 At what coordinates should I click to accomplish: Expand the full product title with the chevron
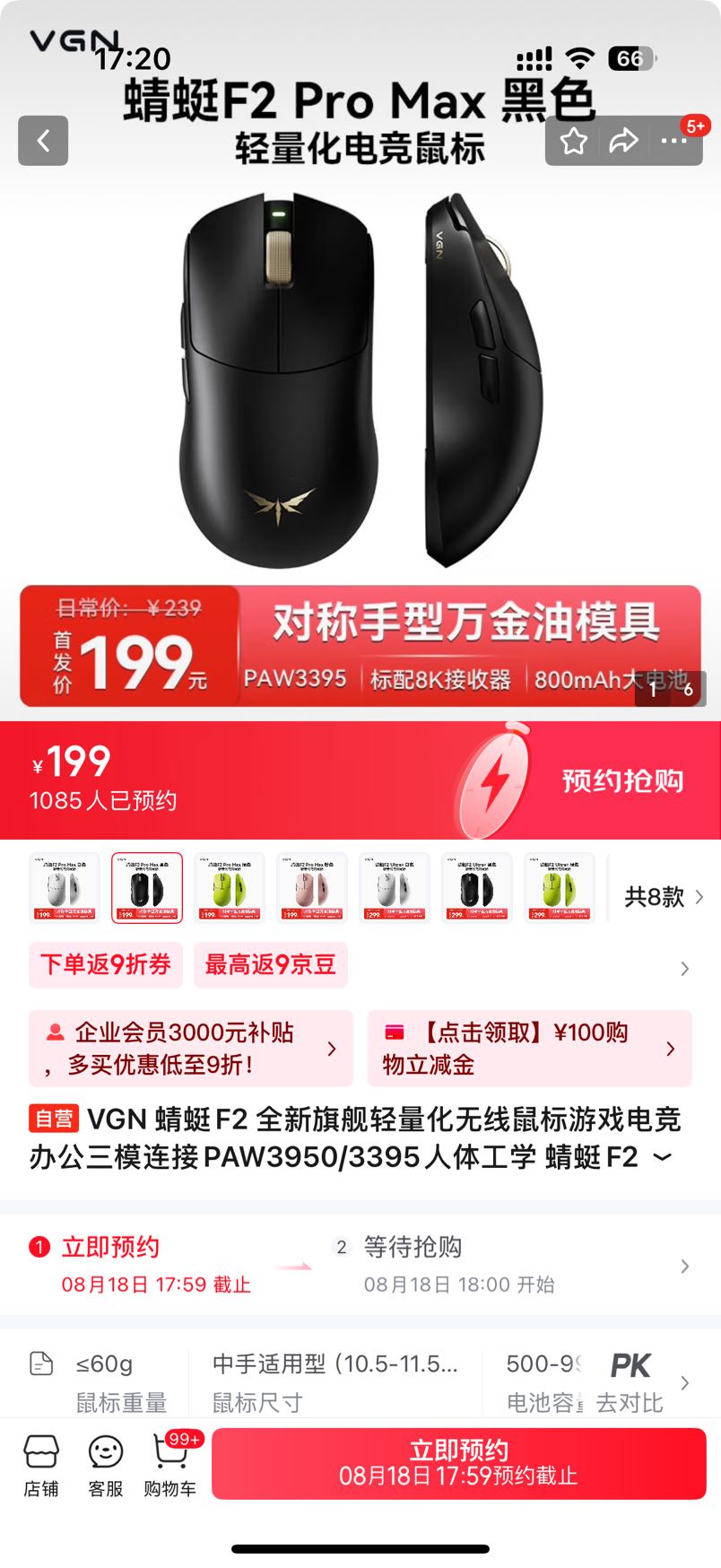click(664, 1158)
